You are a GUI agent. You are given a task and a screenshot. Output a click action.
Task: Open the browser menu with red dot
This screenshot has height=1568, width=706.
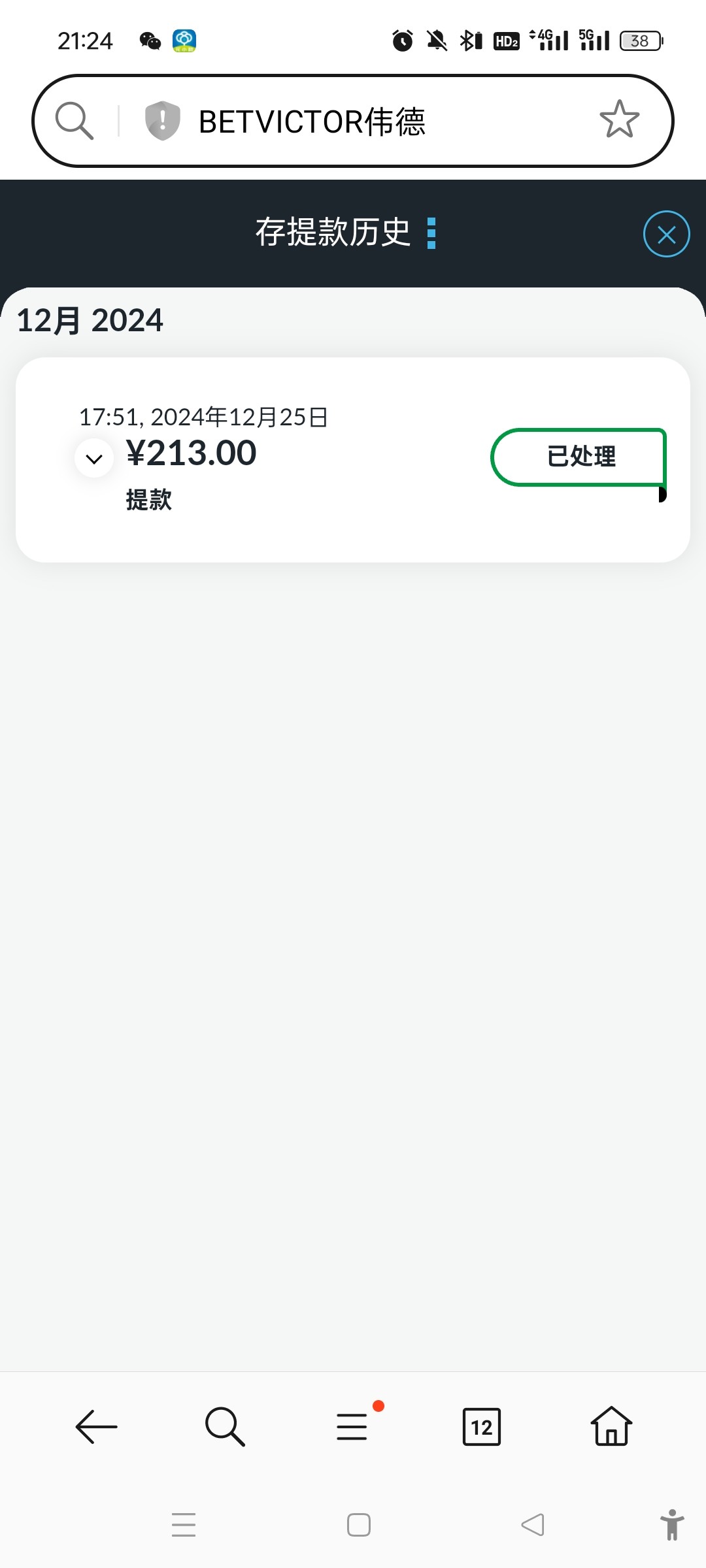[x=353, y=1426]
